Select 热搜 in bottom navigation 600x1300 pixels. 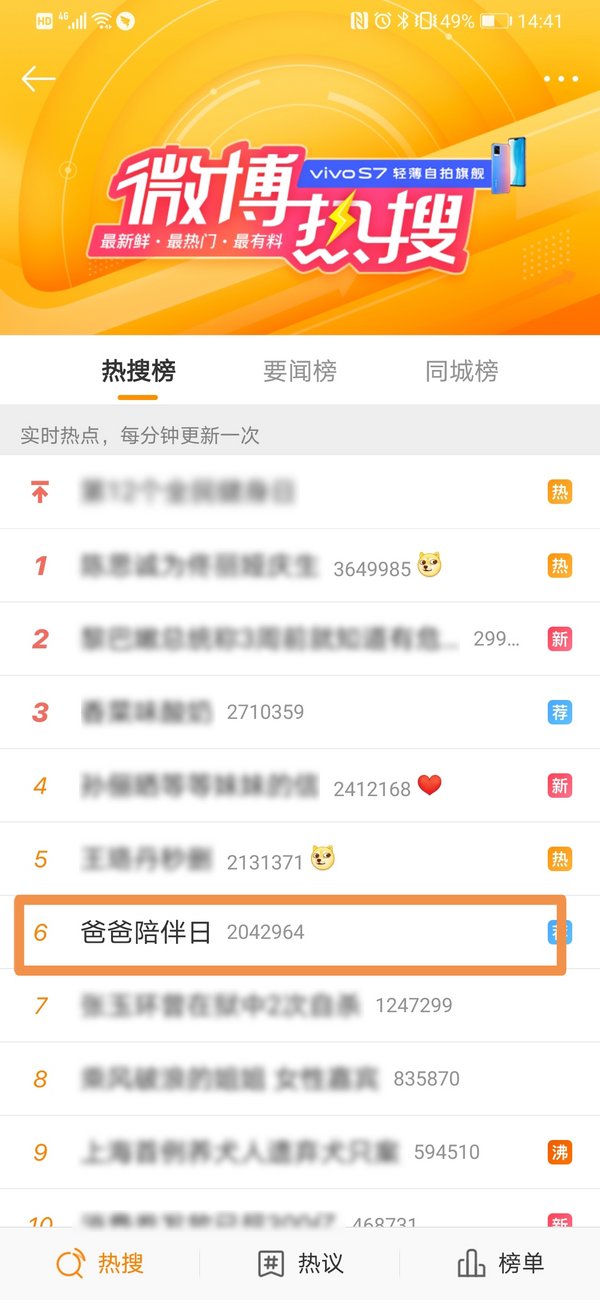(100, 1263)
